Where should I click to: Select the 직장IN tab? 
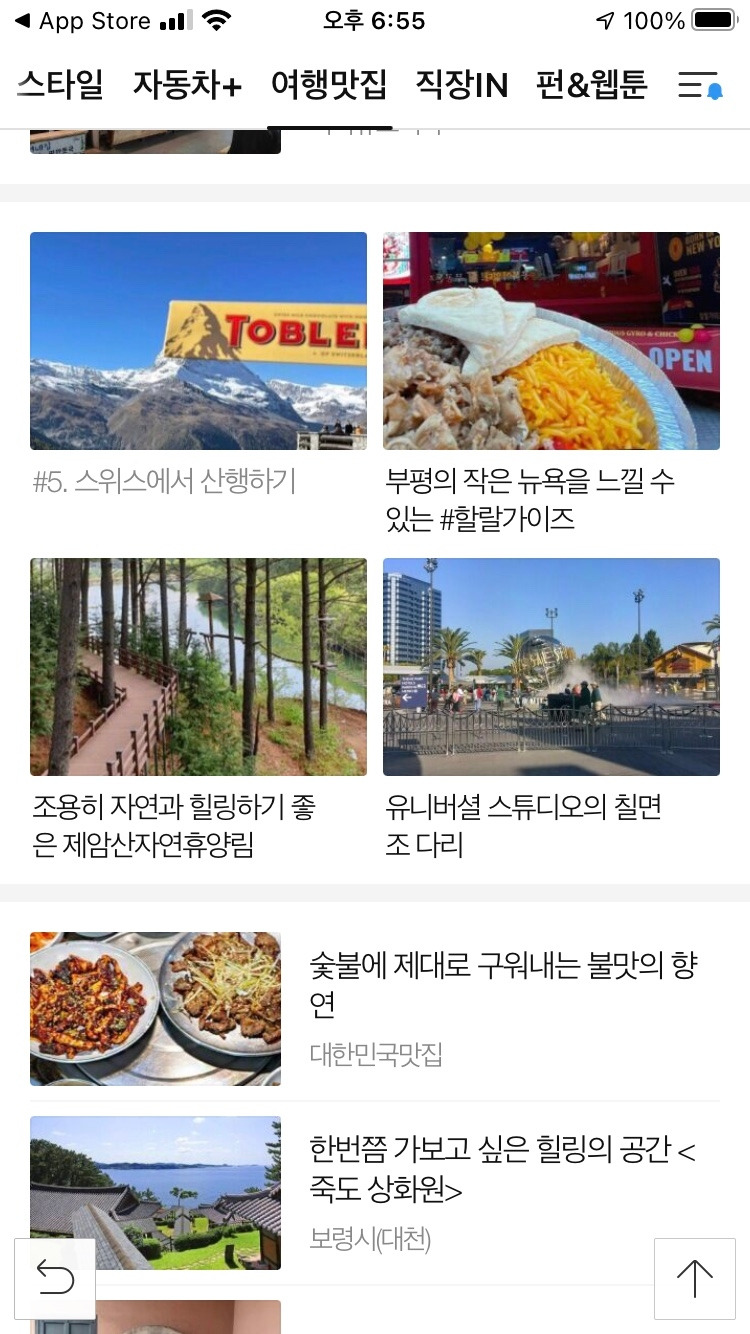[x=461, y=86]
